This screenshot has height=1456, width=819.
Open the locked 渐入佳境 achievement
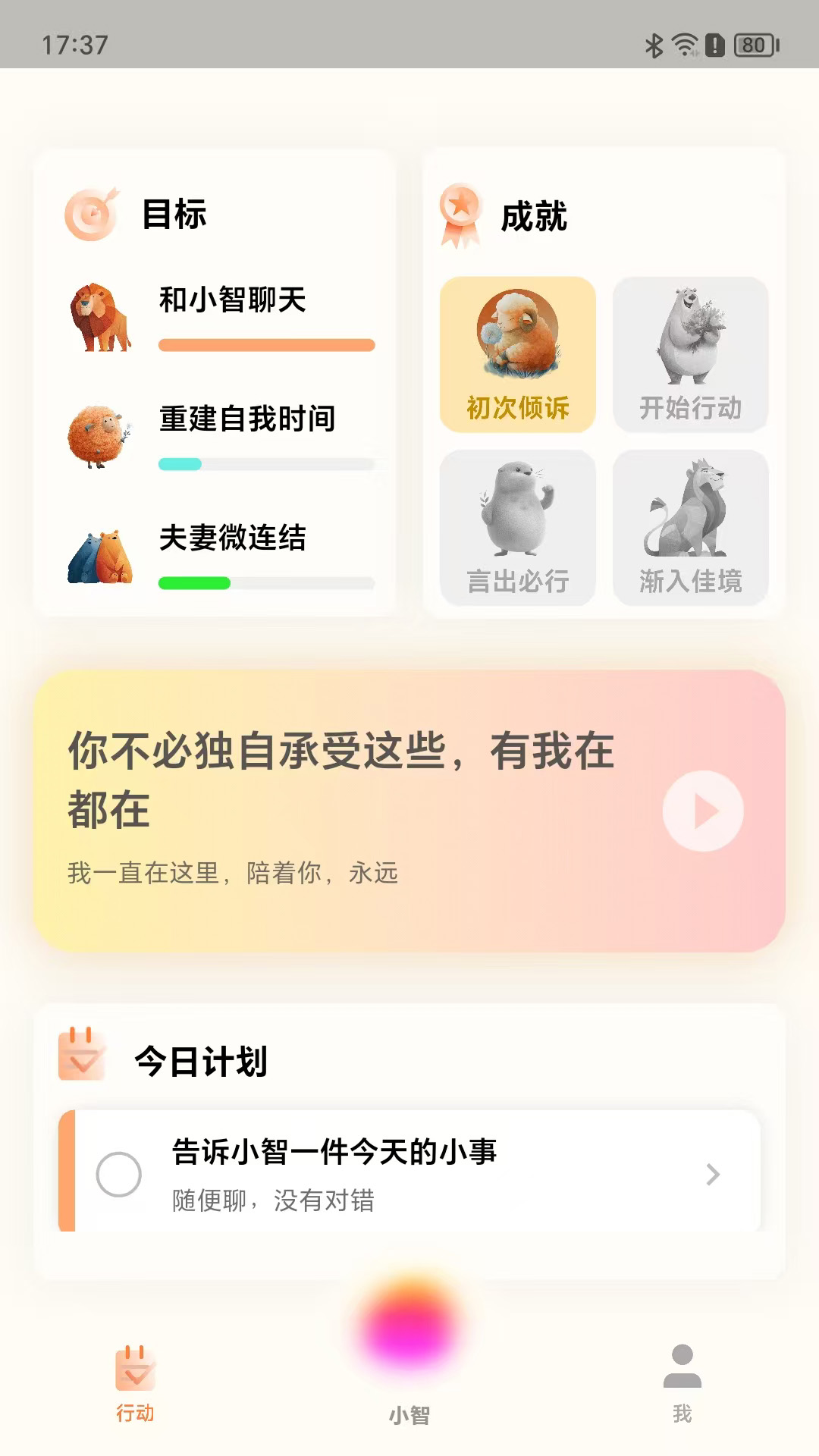(691, 527)
